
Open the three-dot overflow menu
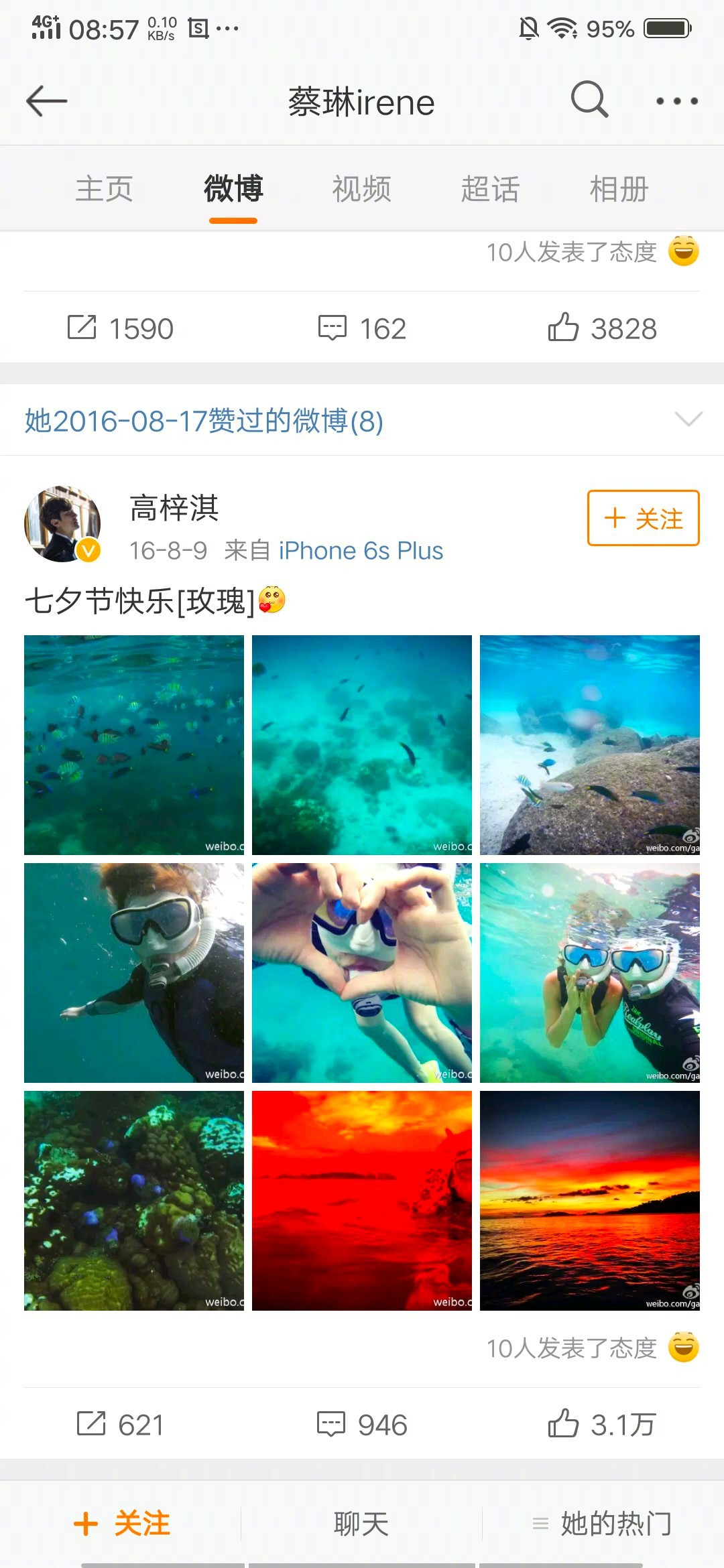click(676, 101)
